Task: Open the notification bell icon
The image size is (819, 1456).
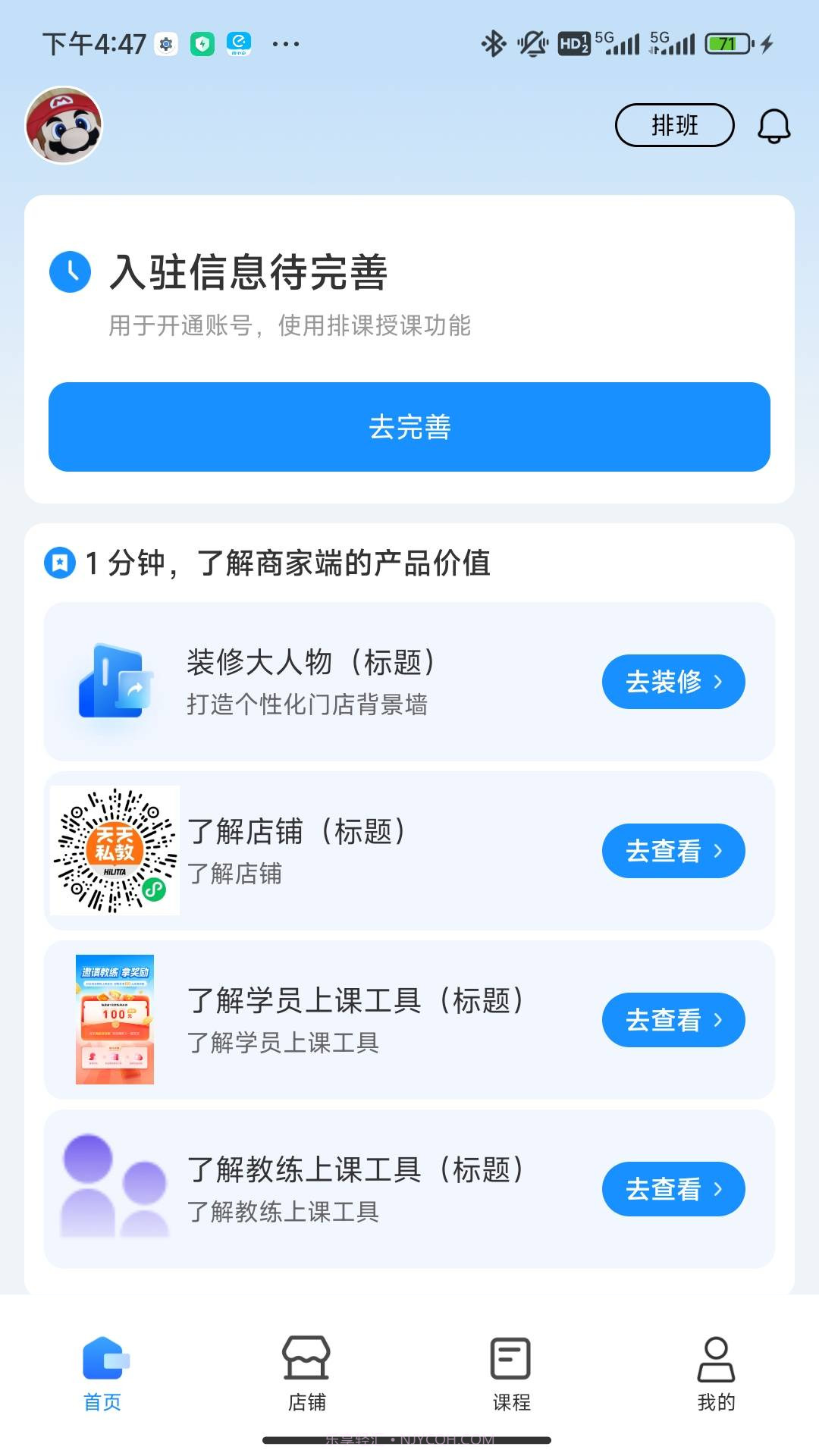Action: coord(774,125)
